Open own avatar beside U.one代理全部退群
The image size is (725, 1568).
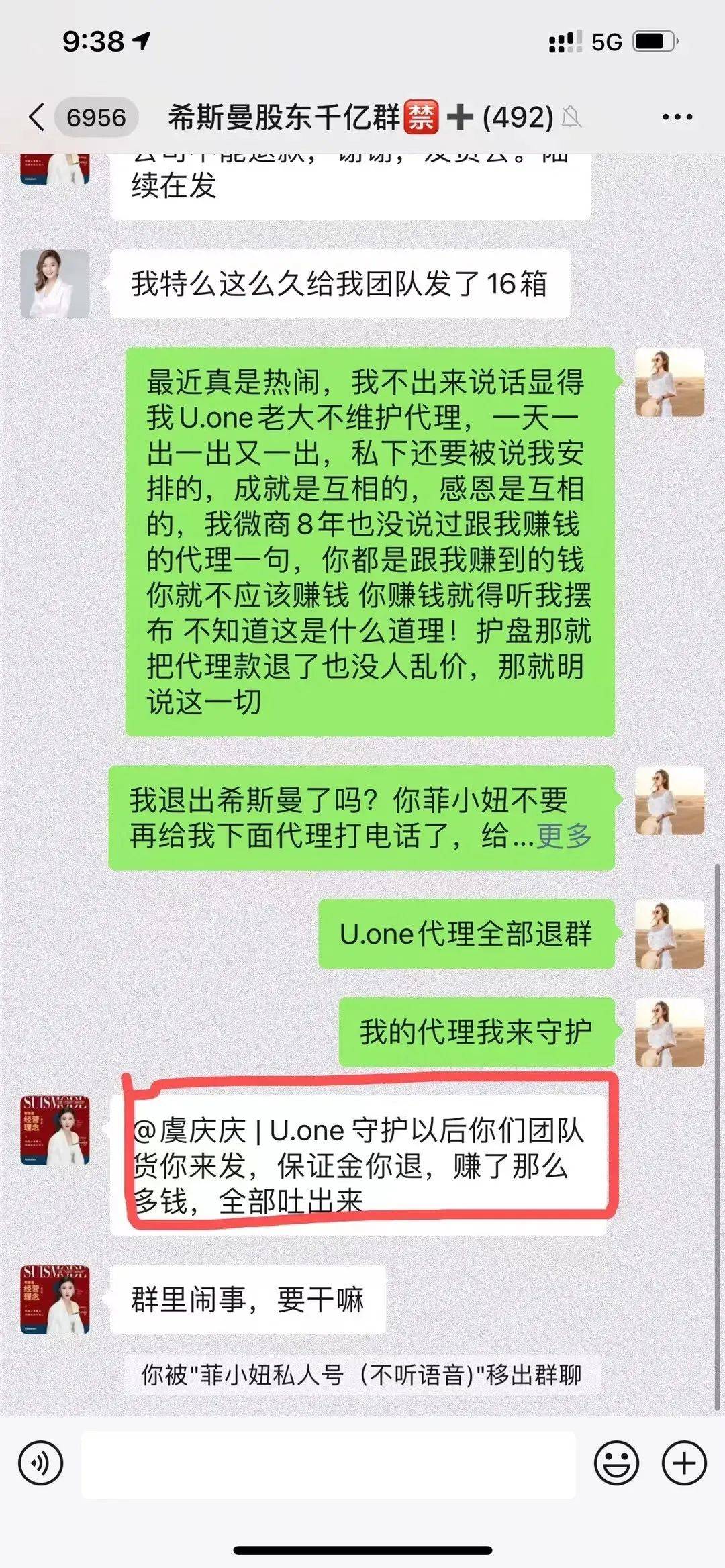(669, 934)
